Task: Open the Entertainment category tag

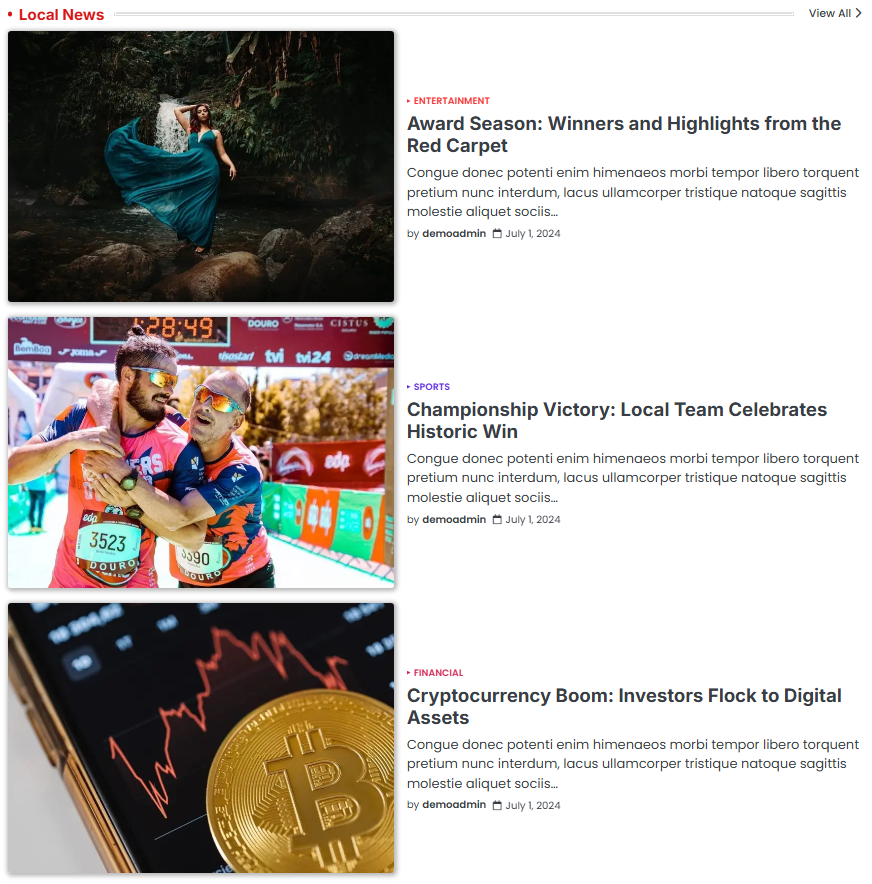Action: 451,101
